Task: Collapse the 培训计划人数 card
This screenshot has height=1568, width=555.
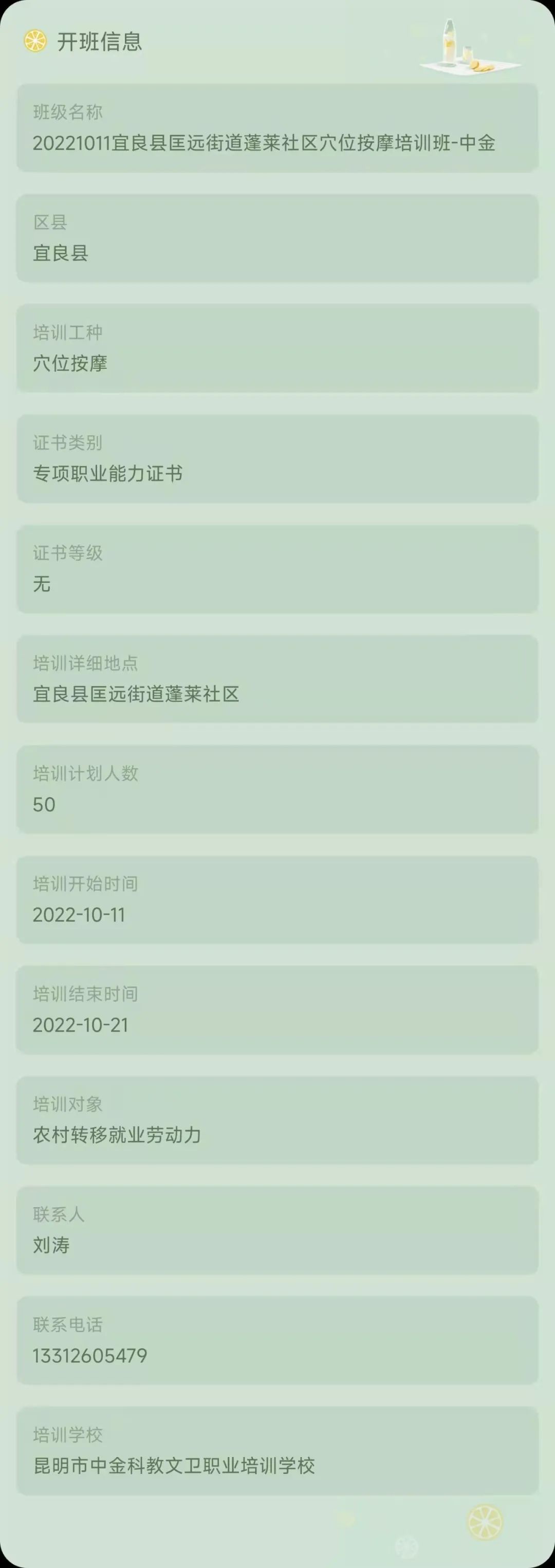Action: click(277, 789)
